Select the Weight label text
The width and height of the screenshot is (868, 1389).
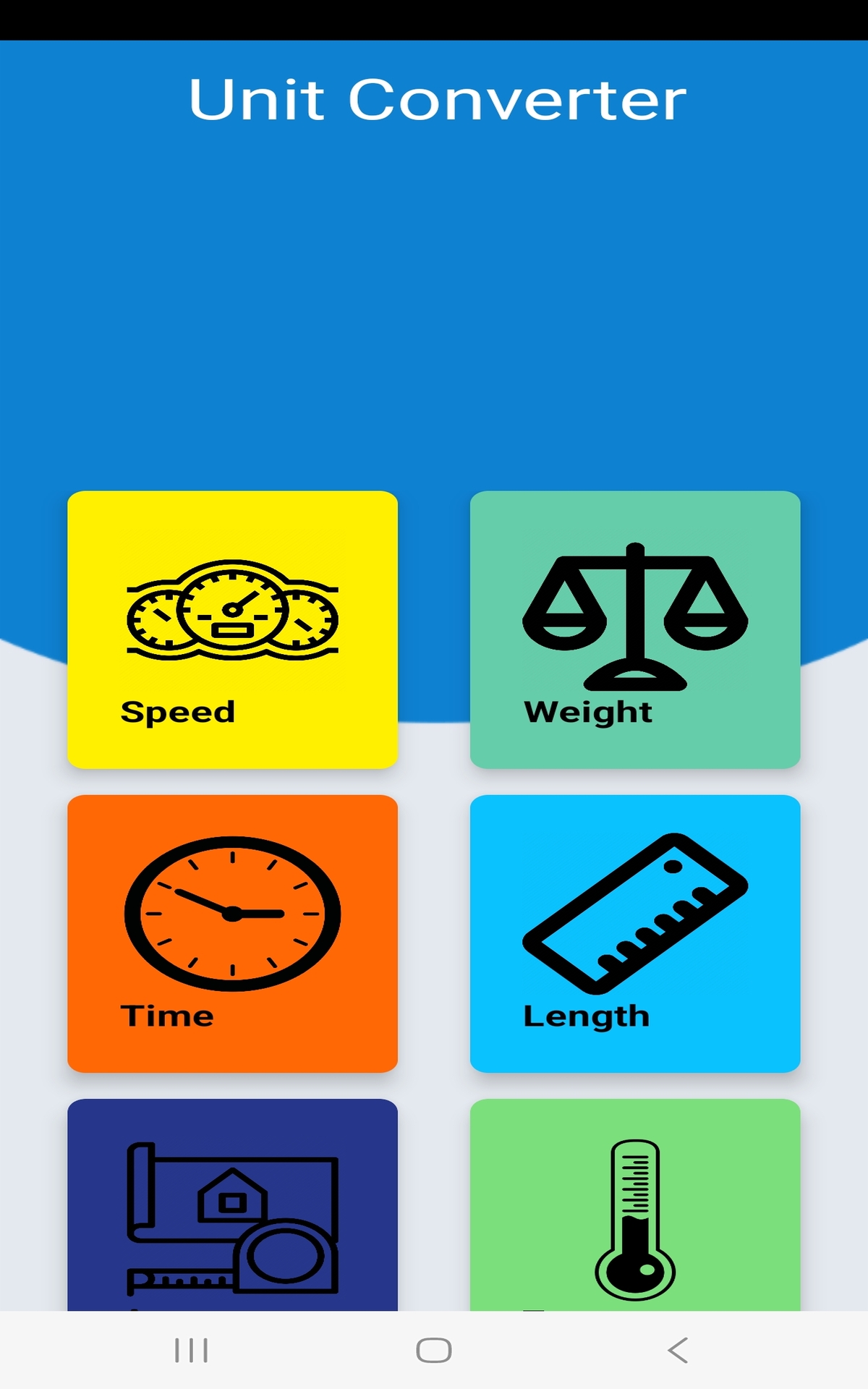coord(588,712)
